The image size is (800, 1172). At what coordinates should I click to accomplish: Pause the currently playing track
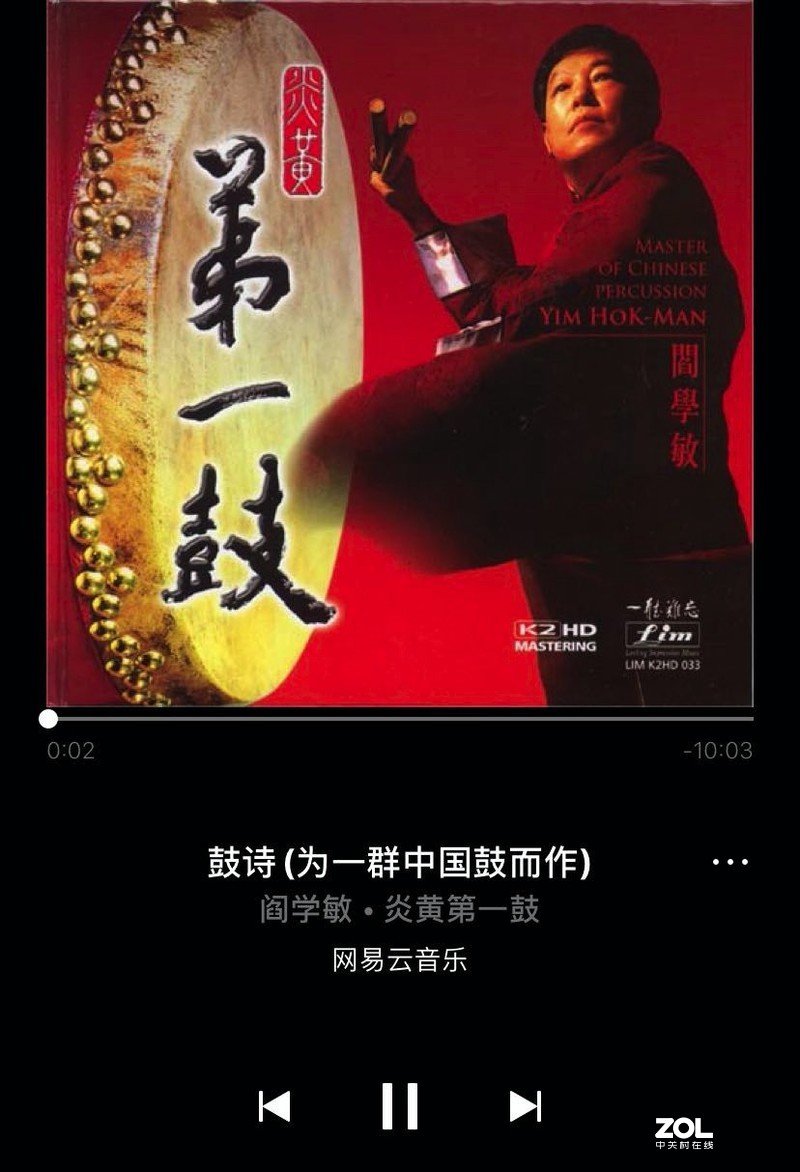(399, 1104)
